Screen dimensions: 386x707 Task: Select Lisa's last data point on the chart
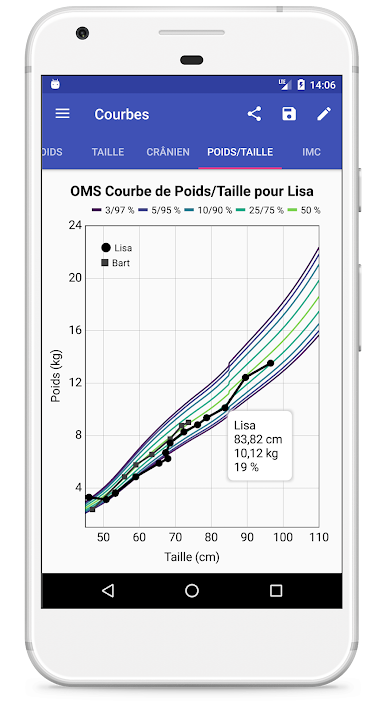[270, 363]
